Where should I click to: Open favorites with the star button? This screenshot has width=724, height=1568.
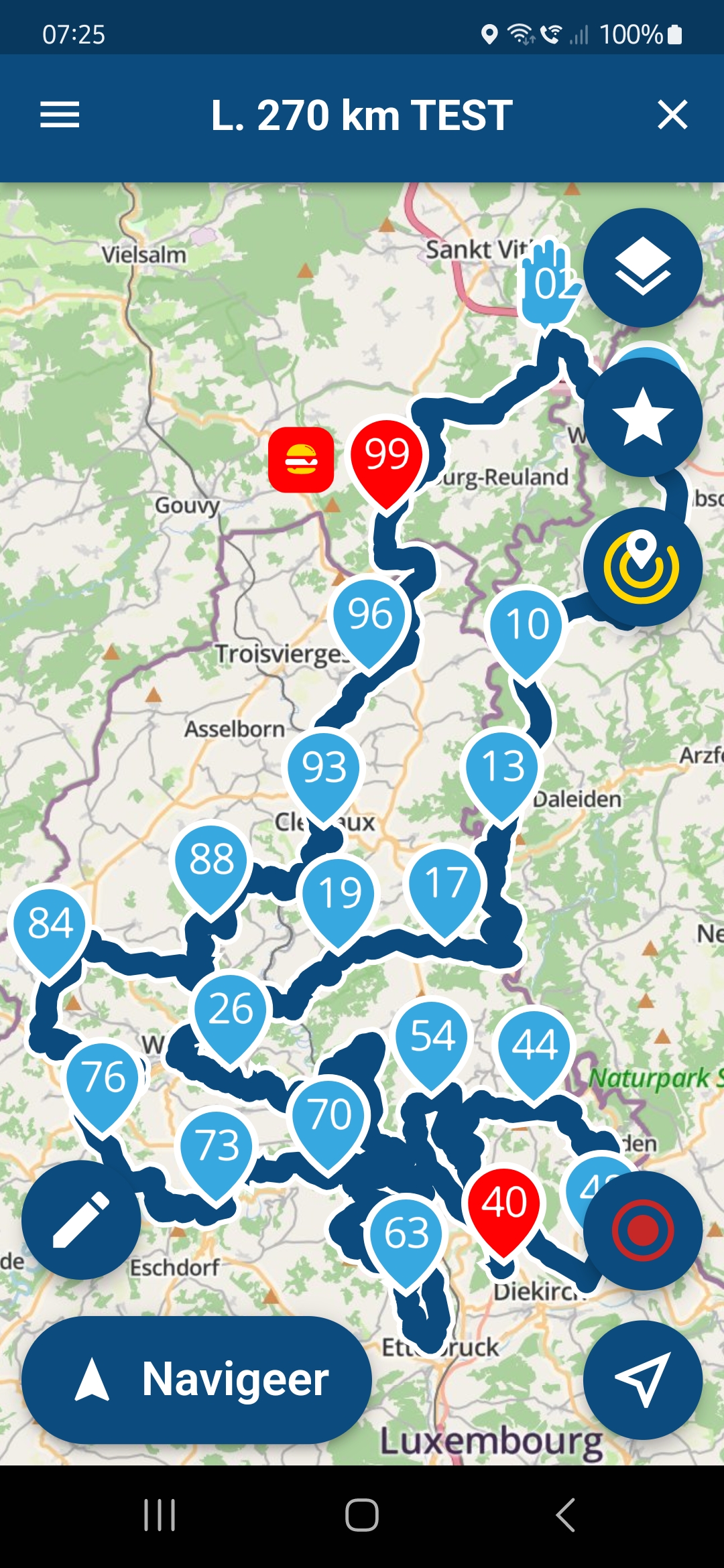pos(642,417)
